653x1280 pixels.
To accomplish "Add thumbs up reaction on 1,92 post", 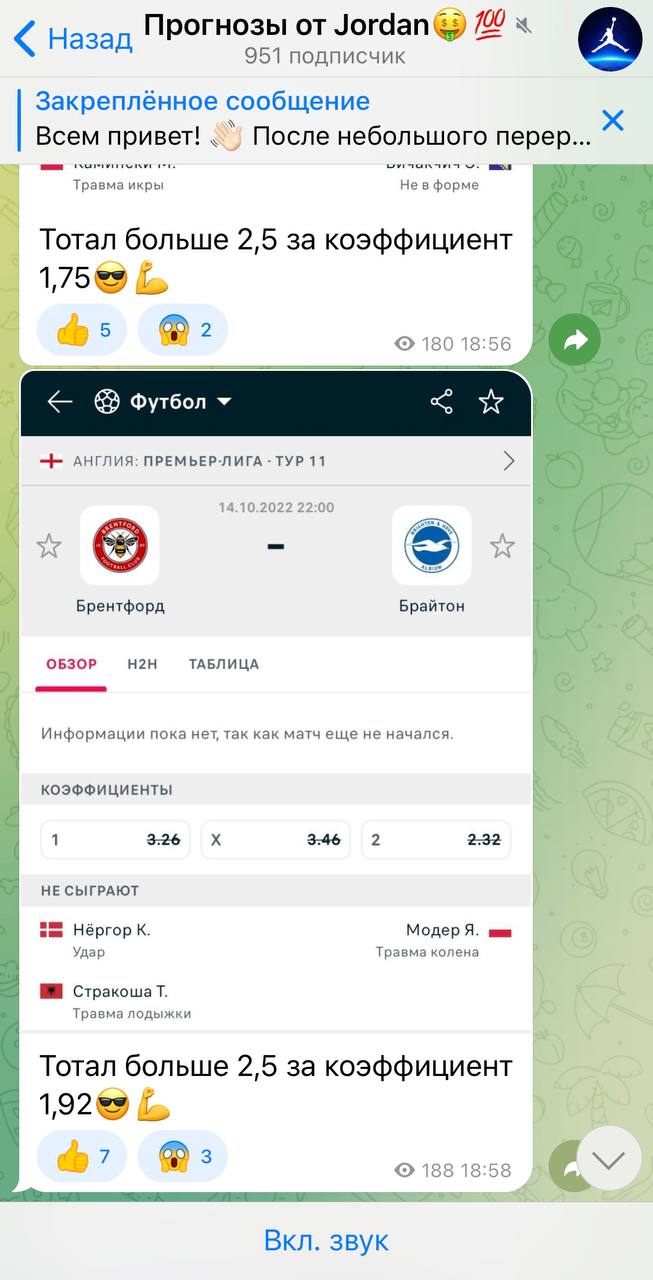I will (82, 1157).
